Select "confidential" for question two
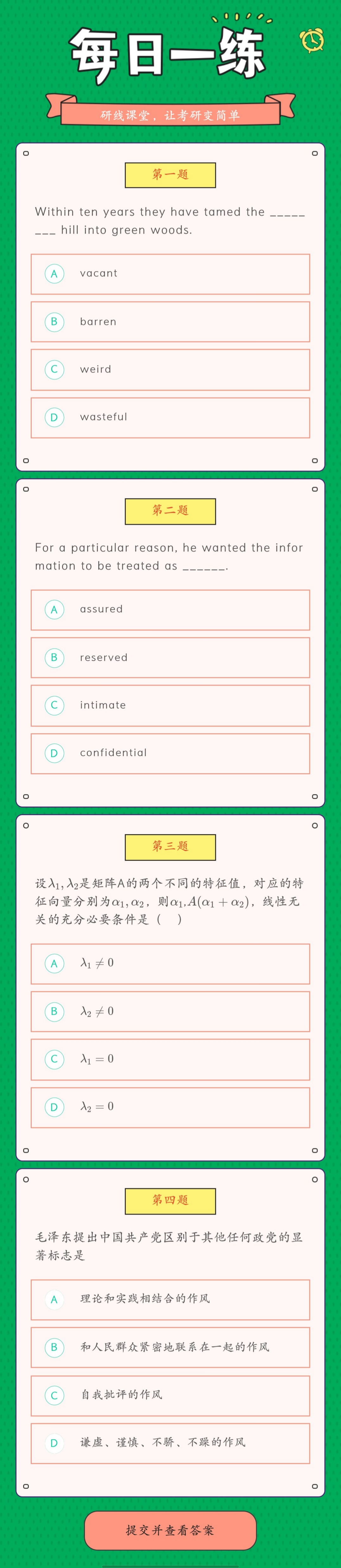This screenshot has width=341, height=1568. 170,753
